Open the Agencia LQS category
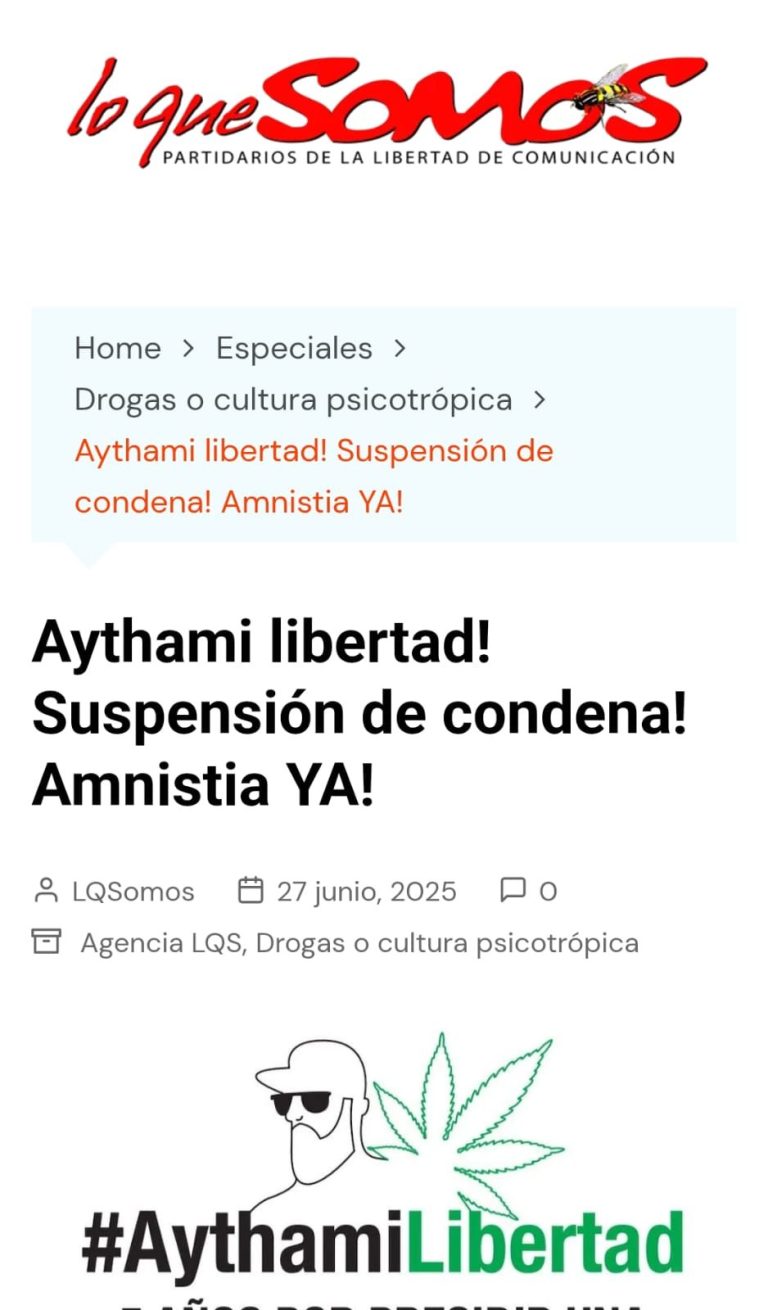The height and width of the screenshot is (1310, 768). (162, 943)
